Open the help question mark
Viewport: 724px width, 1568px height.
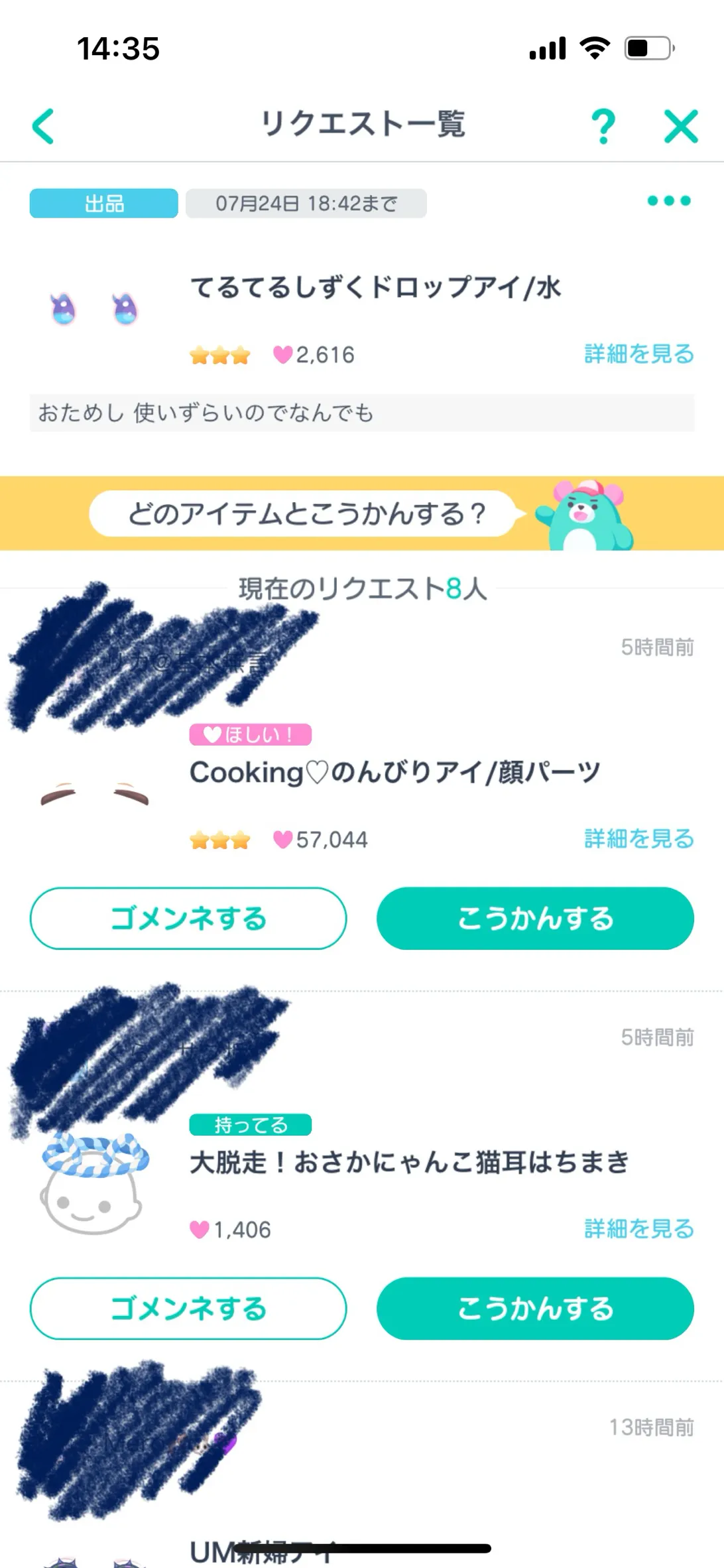tap(603, 126)
